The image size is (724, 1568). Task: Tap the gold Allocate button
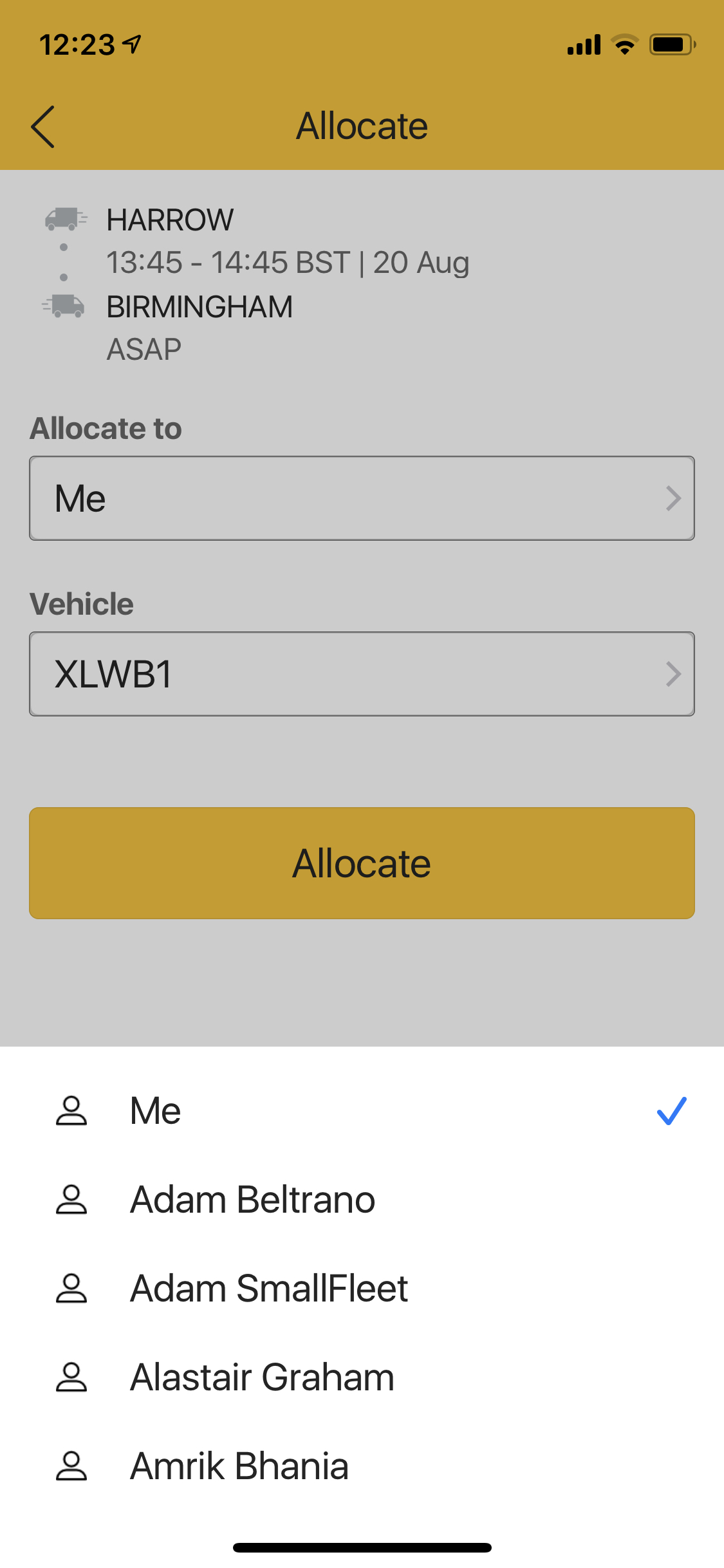(362, 863)
